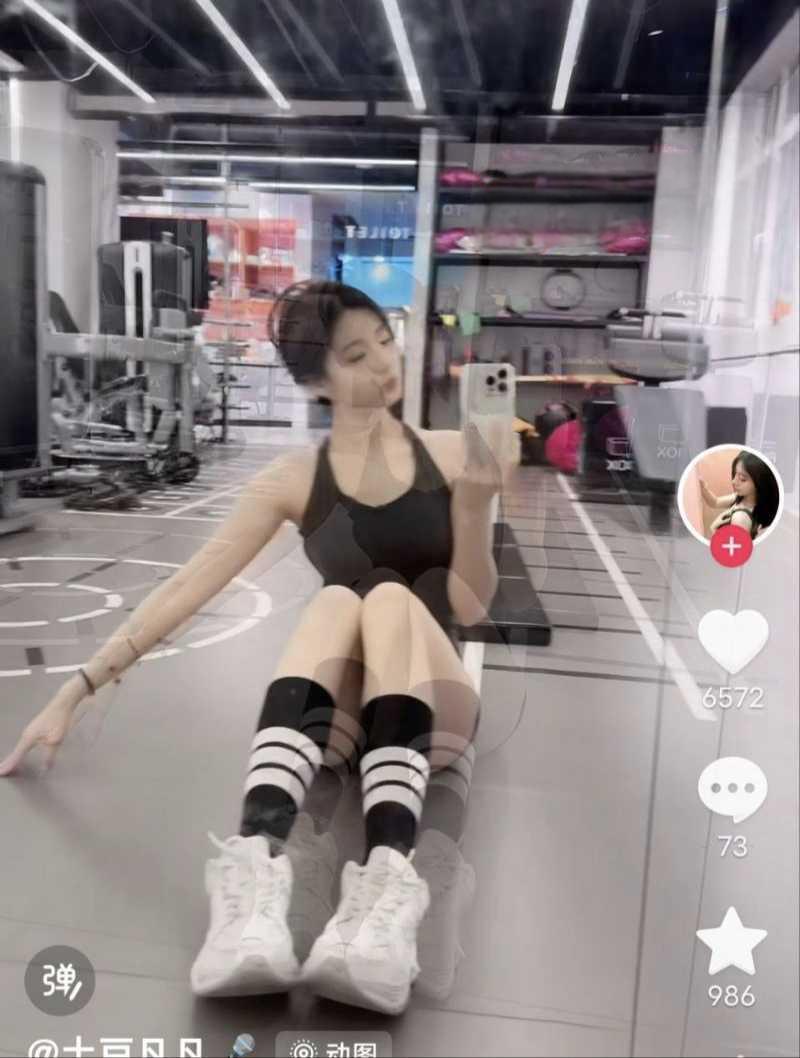Open the creator's profile avatar

(729, 494)
